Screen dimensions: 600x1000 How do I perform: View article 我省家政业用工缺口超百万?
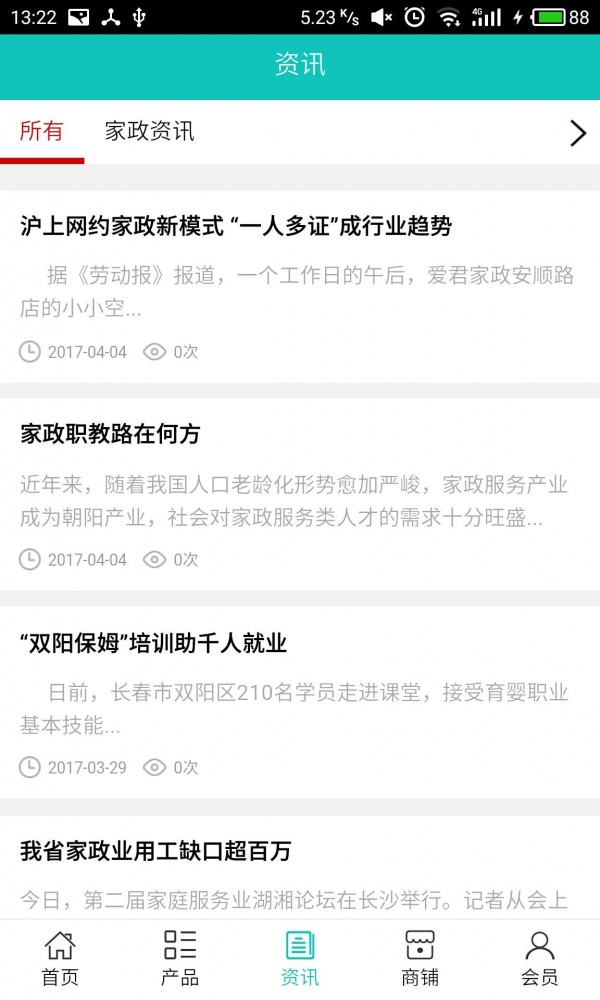coord(155,851)
